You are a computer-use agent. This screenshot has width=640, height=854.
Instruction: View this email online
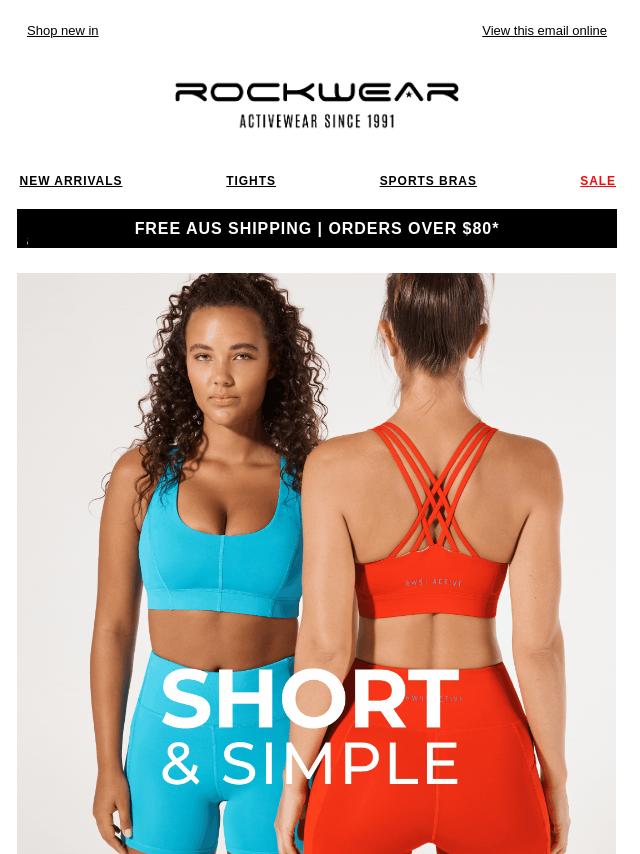click(544, 31)
